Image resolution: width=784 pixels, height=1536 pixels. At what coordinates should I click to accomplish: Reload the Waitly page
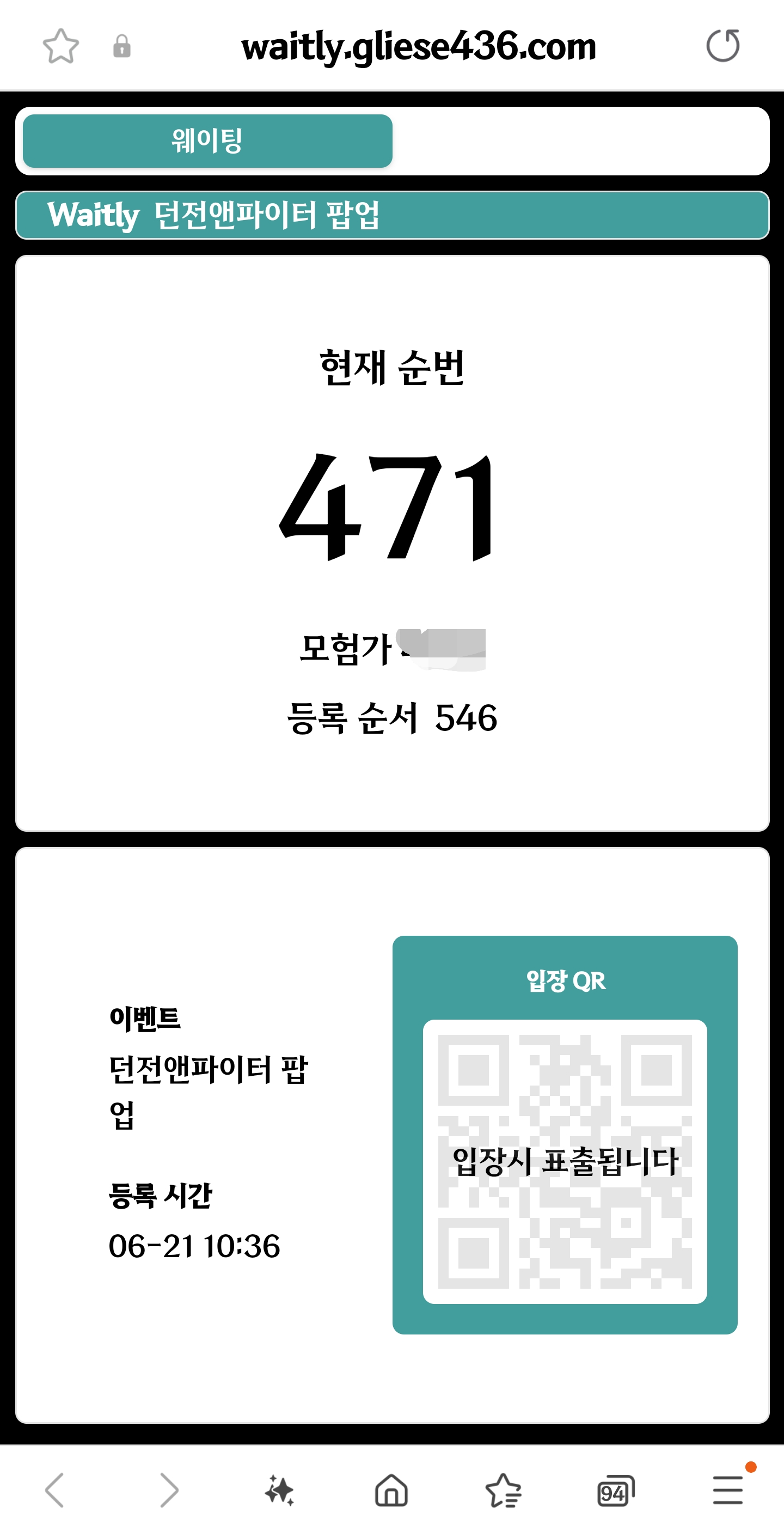coord(722,46)
